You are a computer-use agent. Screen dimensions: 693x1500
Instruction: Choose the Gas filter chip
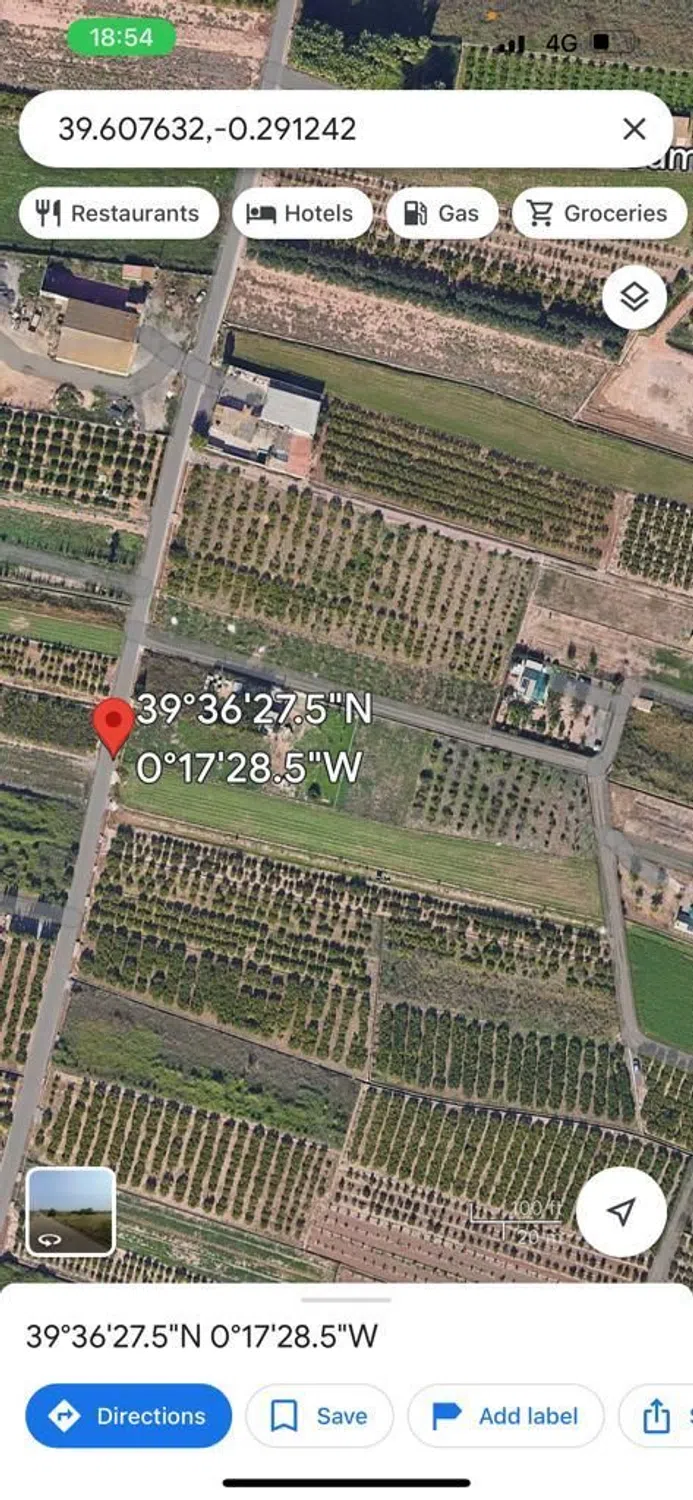click(441, 213)
